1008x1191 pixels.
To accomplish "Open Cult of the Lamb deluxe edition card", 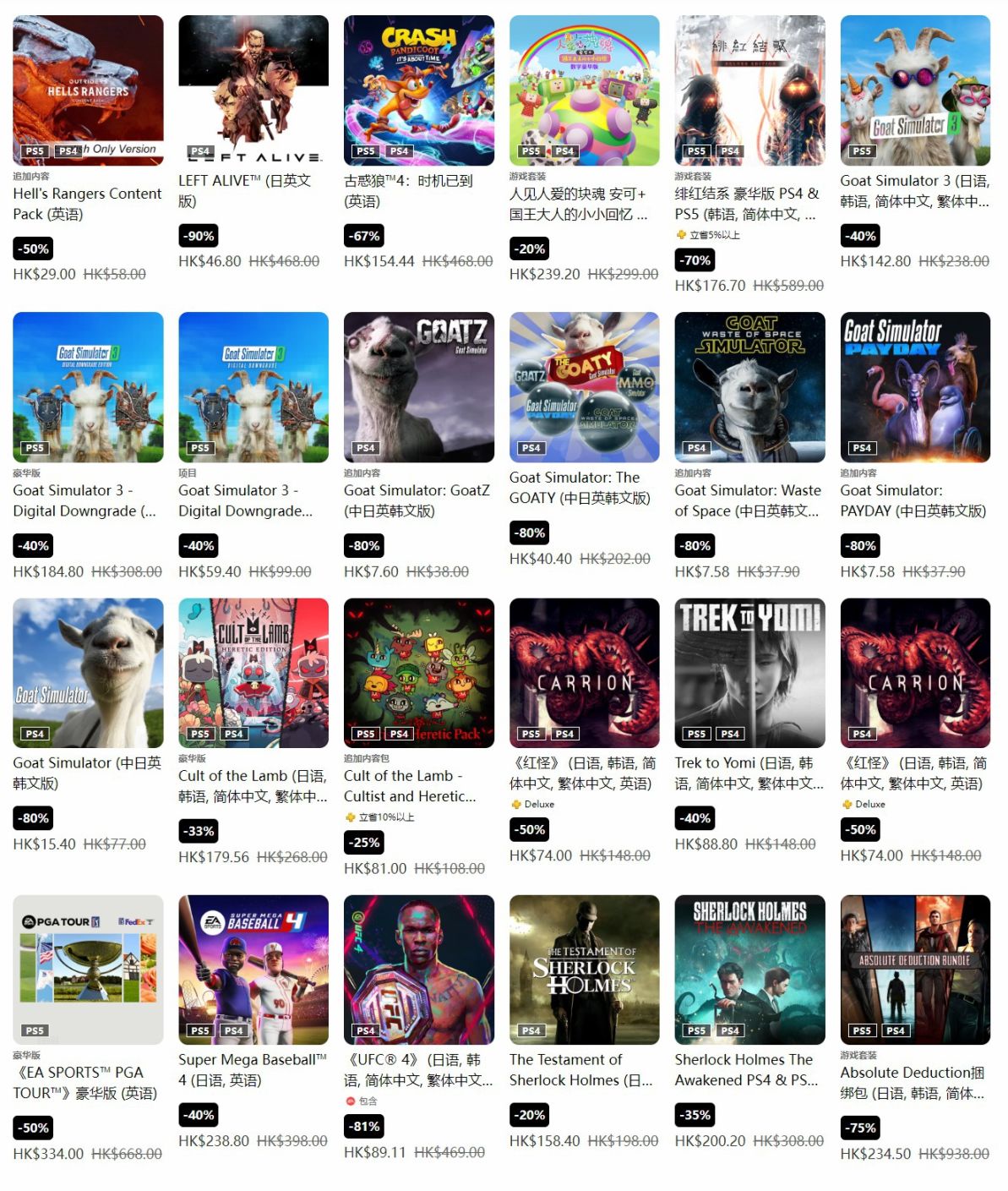I will pos(253,673).
